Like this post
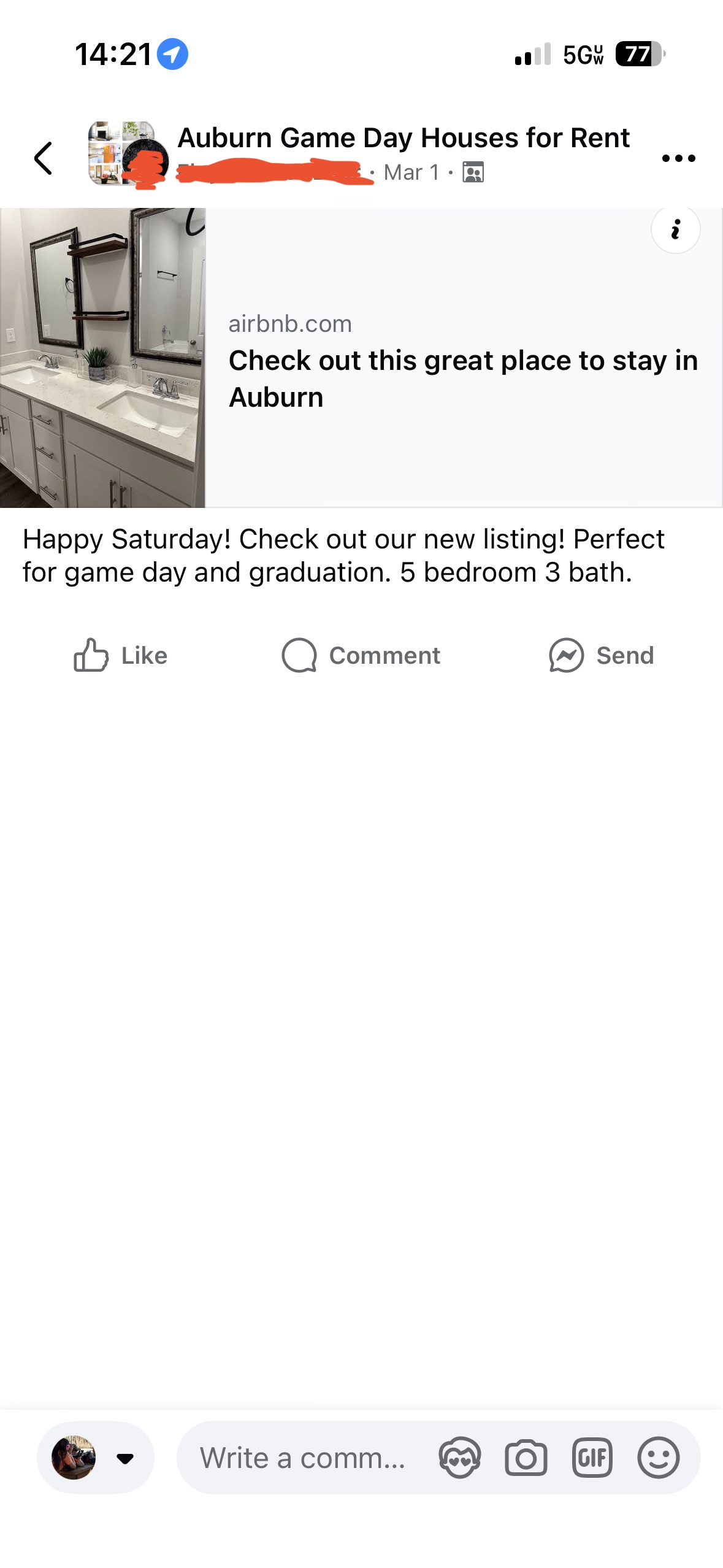723x1568 pixels. click(x=120, y=655)
